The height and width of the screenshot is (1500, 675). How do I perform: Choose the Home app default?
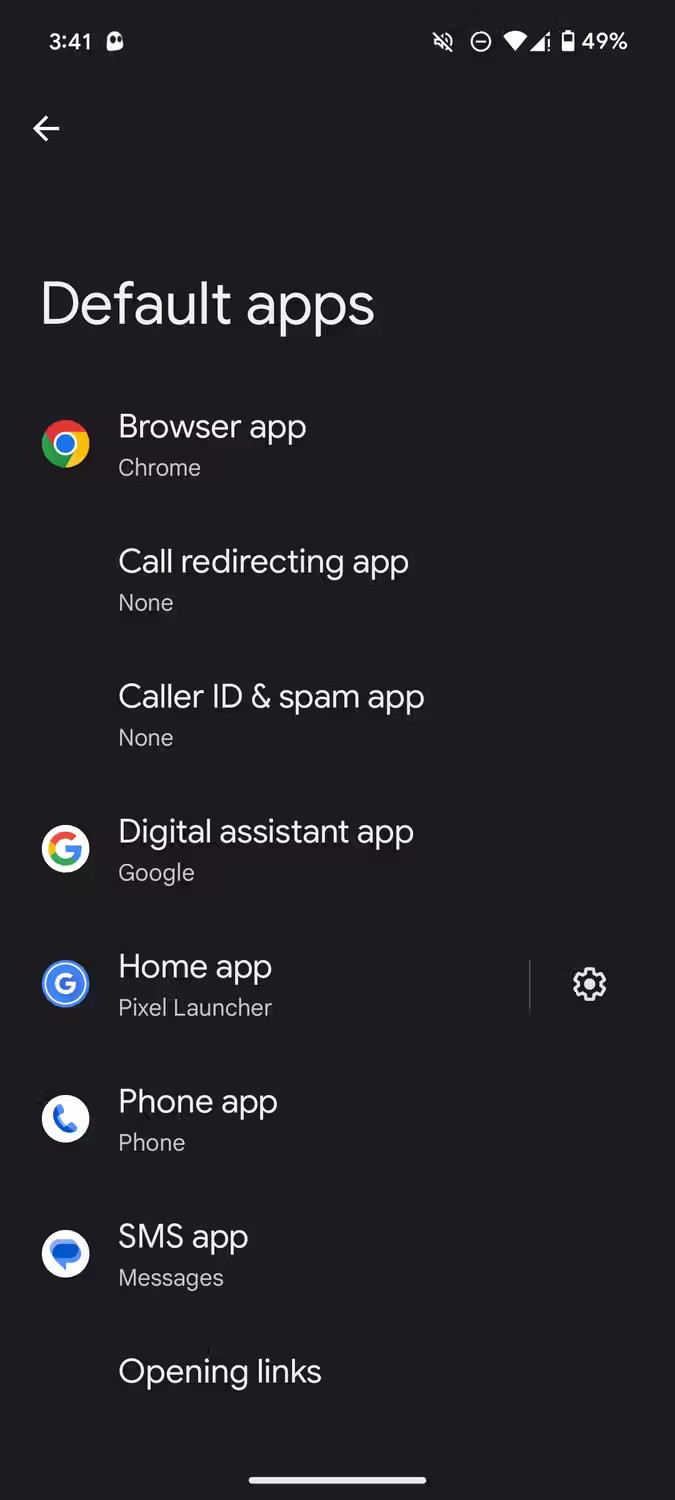pos(195,984)
